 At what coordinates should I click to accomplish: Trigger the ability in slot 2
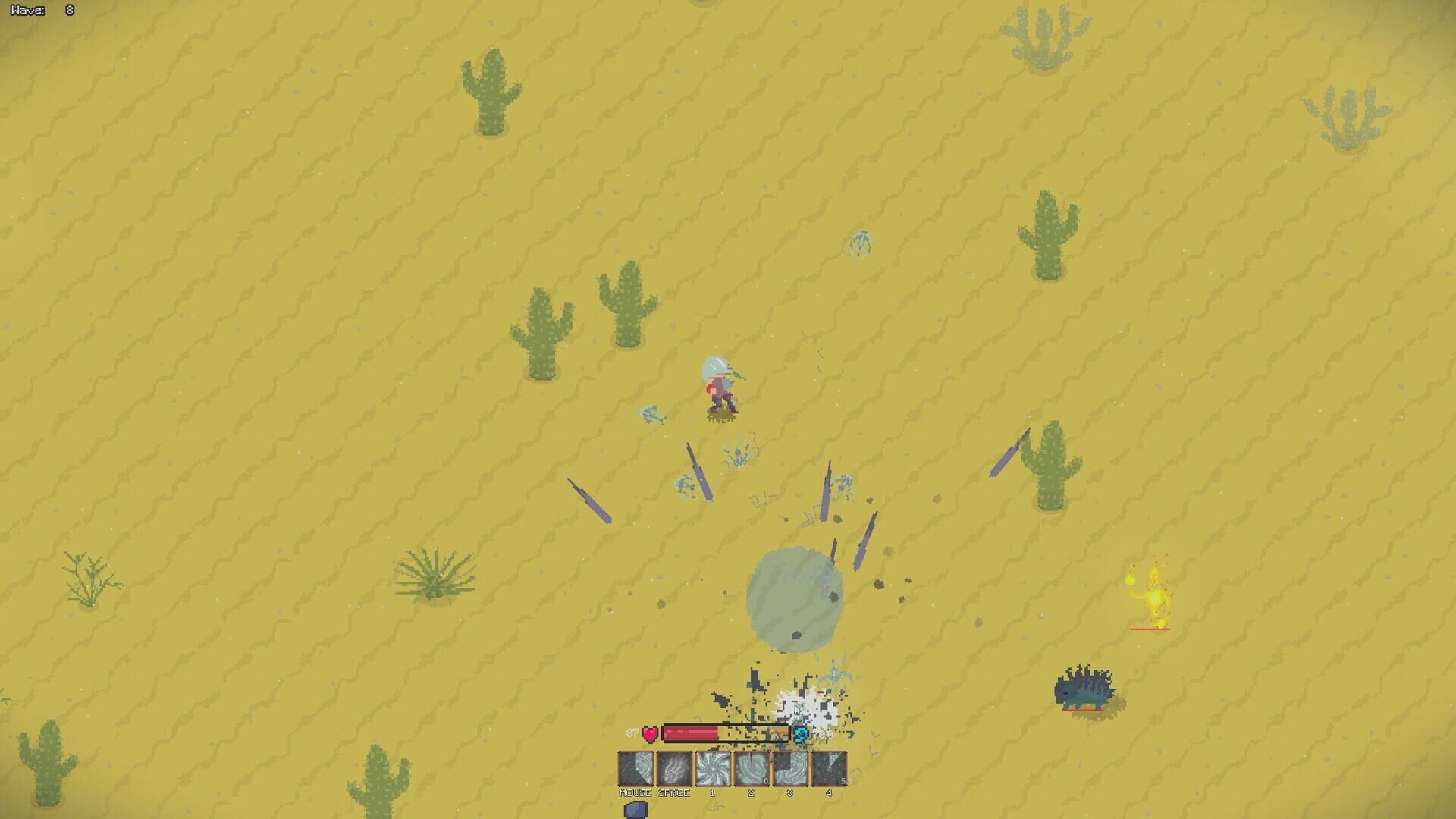click(752, 769)
